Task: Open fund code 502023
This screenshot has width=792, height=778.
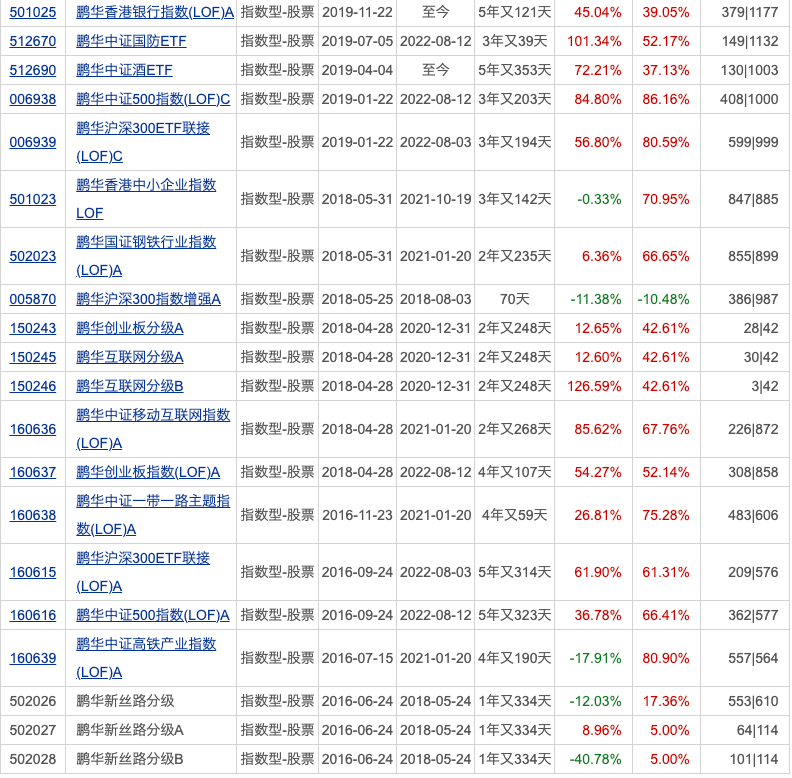Action: [33, 256]
